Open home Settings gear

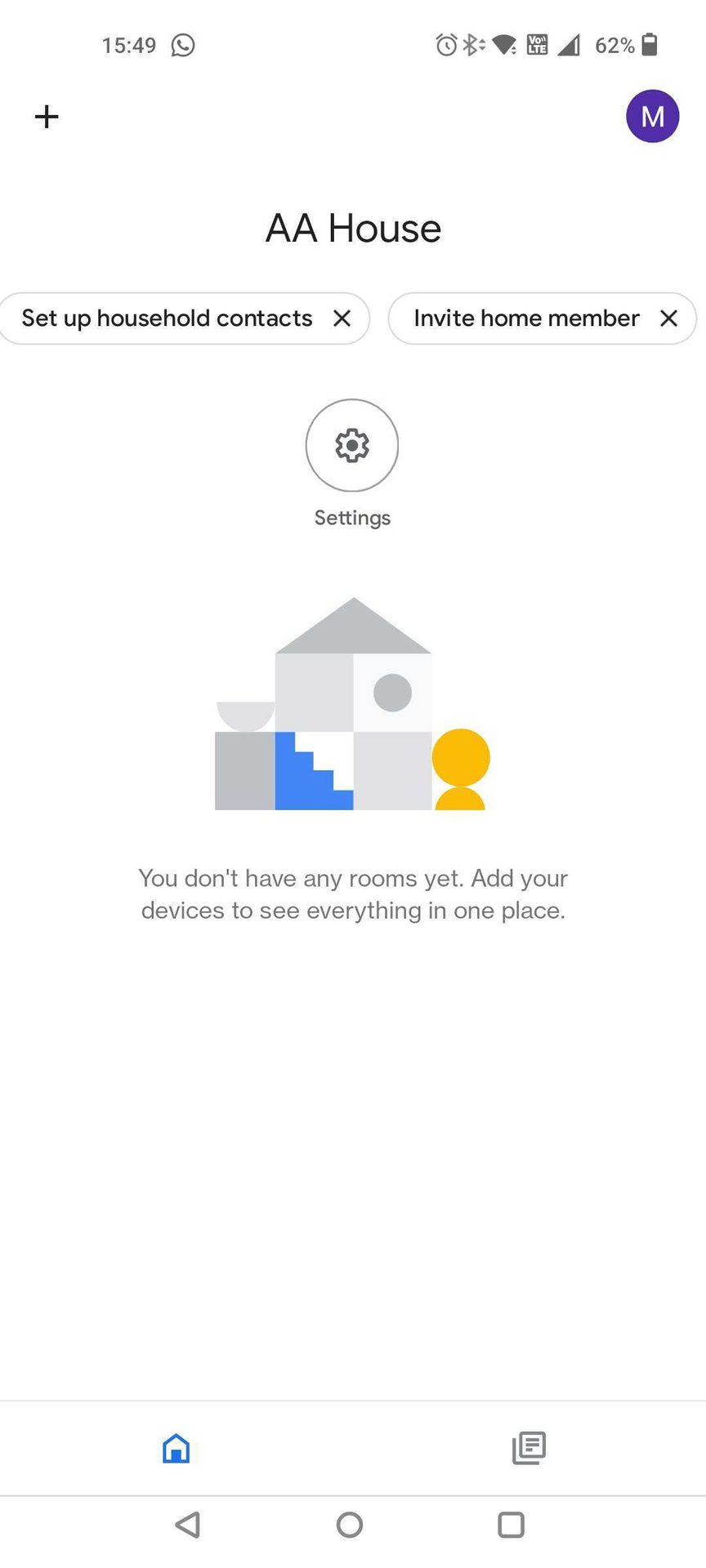point(352,446)
